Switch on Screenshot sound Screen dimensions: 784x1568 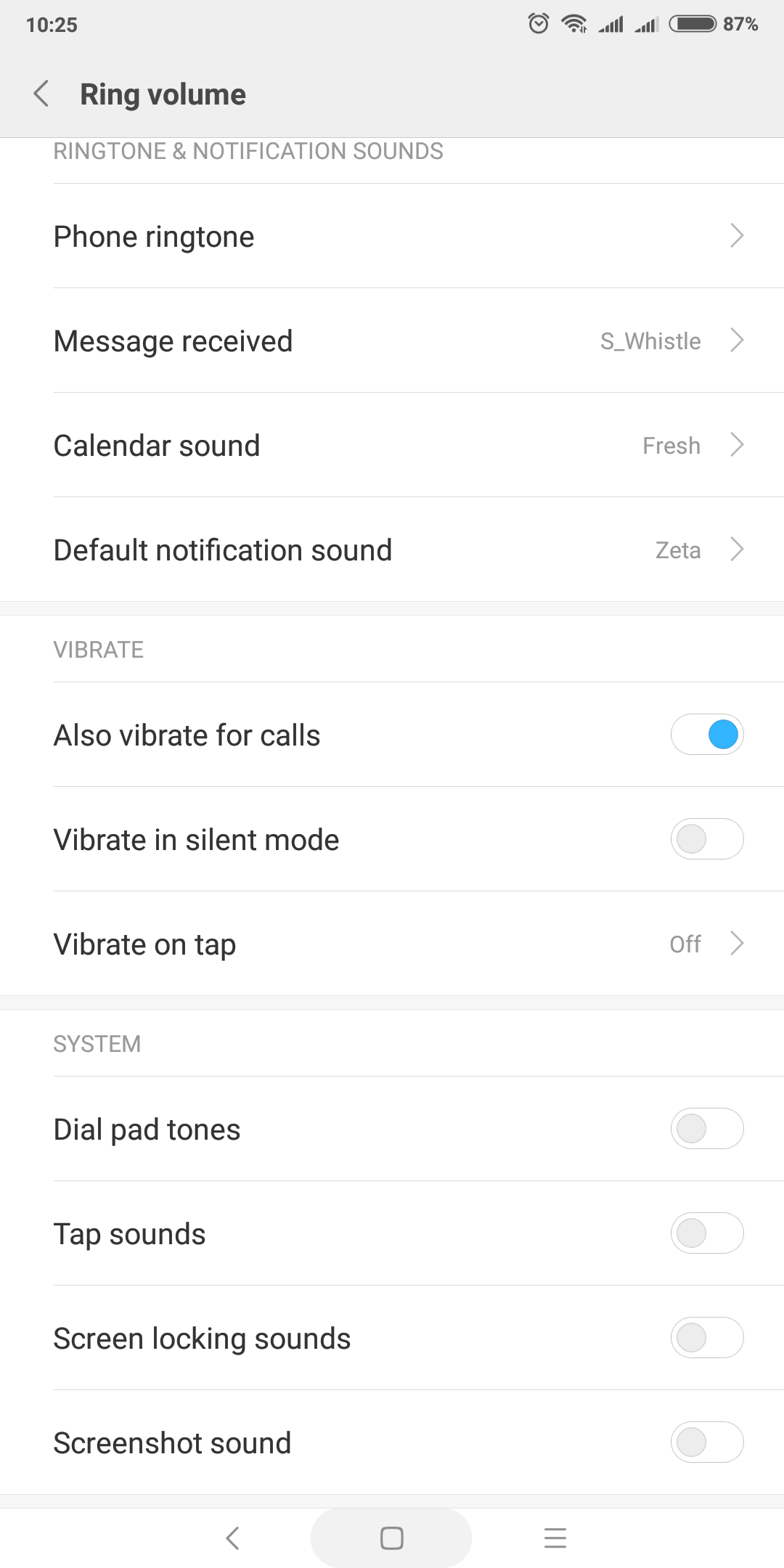[707, 1442]
